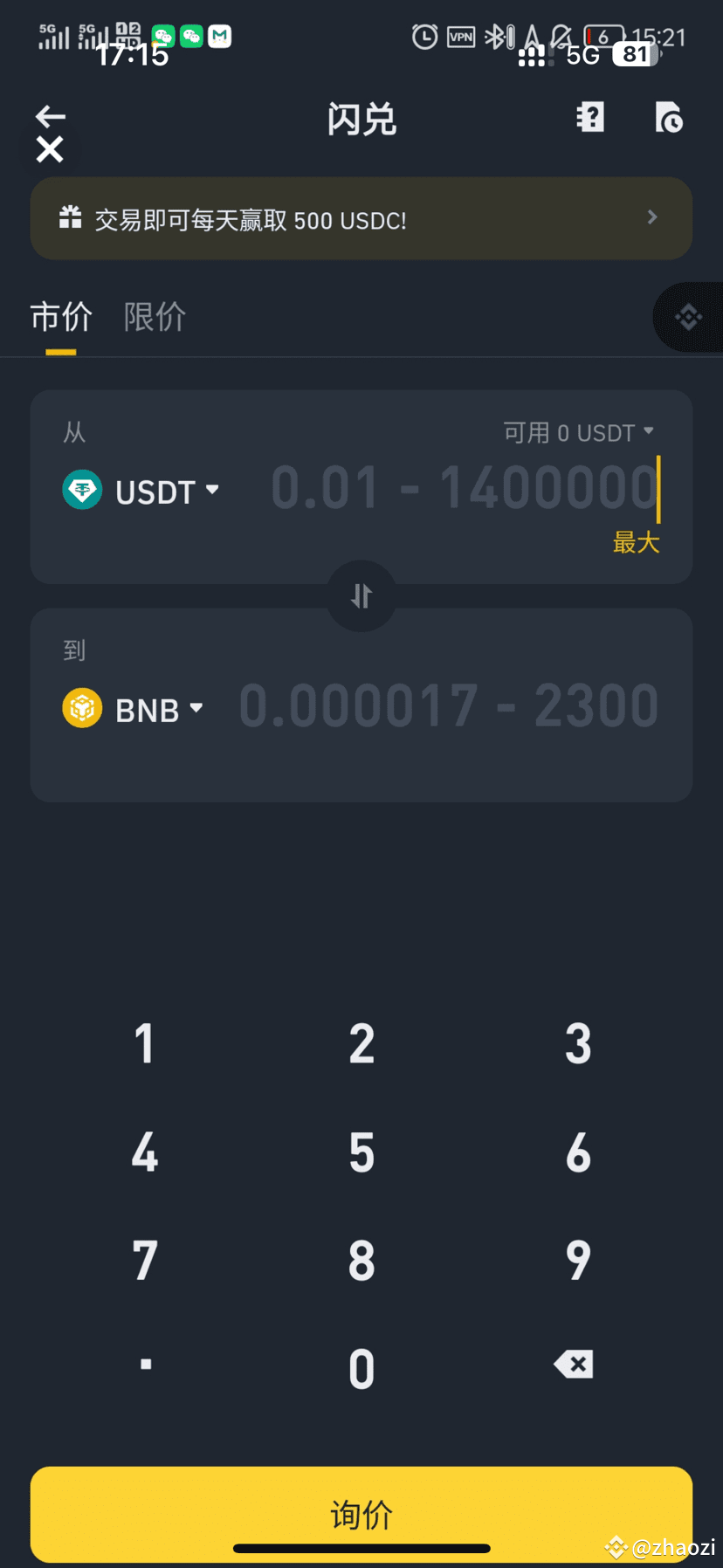Focus the BNB amount input field

coord(449,706)
